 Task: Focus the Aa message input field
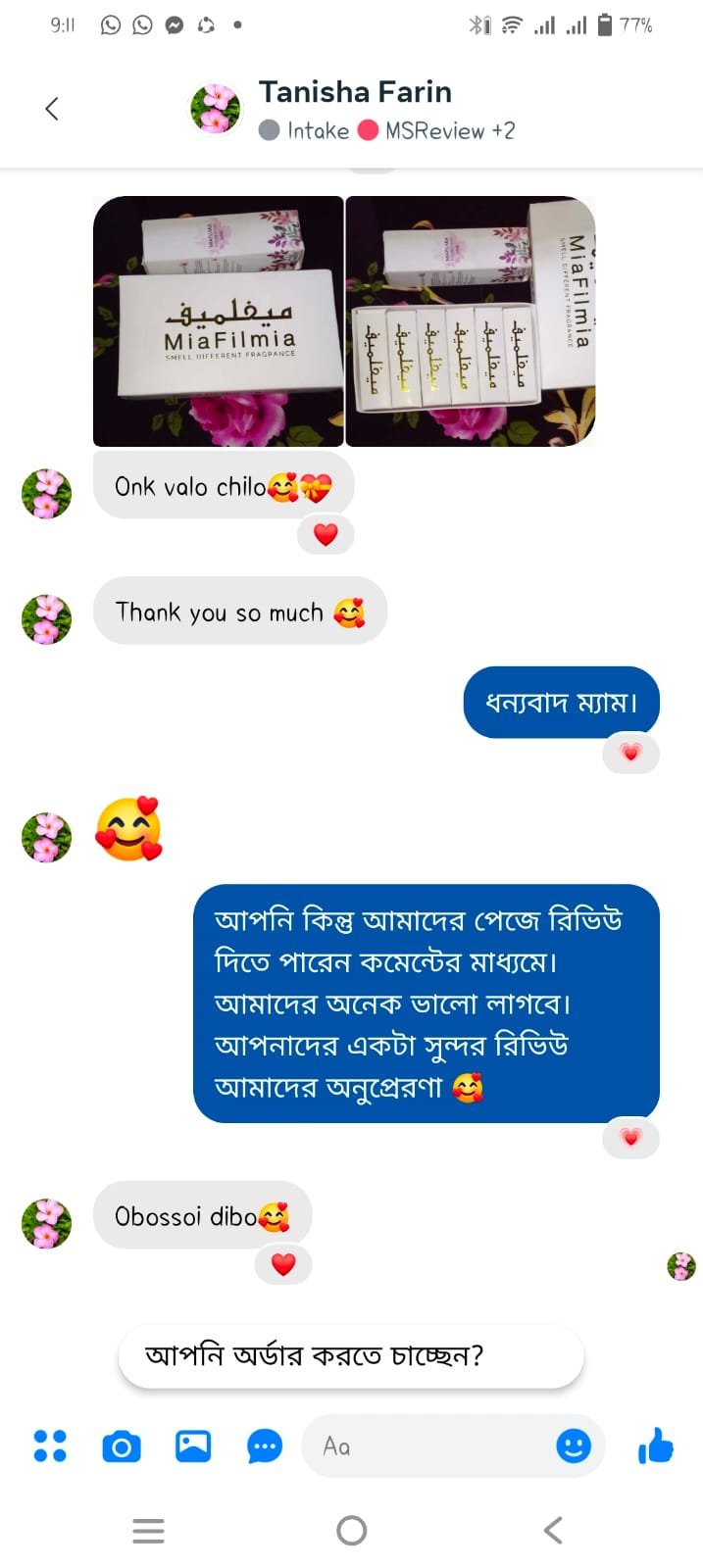tap(431, 1446)
